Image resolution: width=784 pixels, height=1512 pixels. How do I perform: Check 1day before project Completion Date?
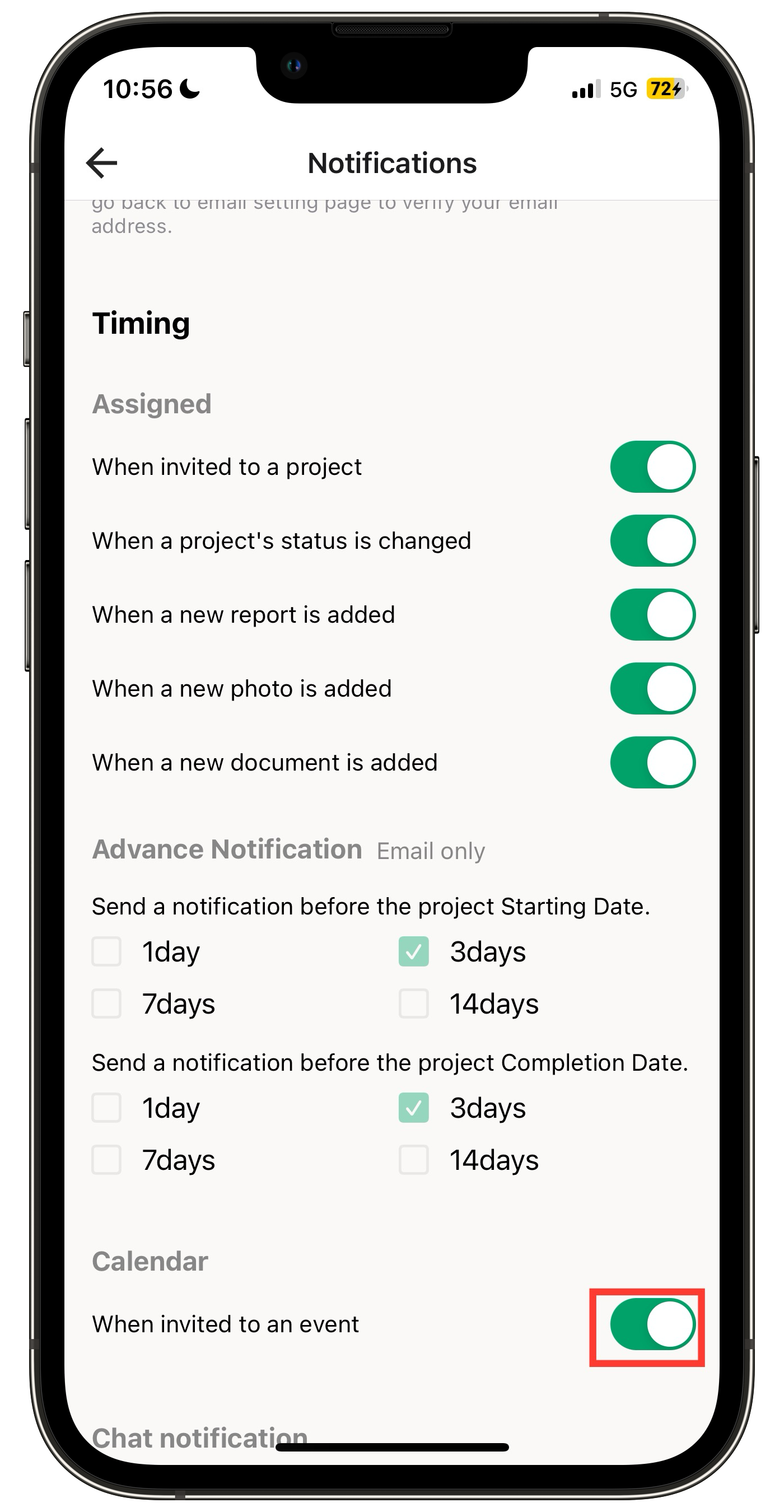click(x=107, y=1108)
